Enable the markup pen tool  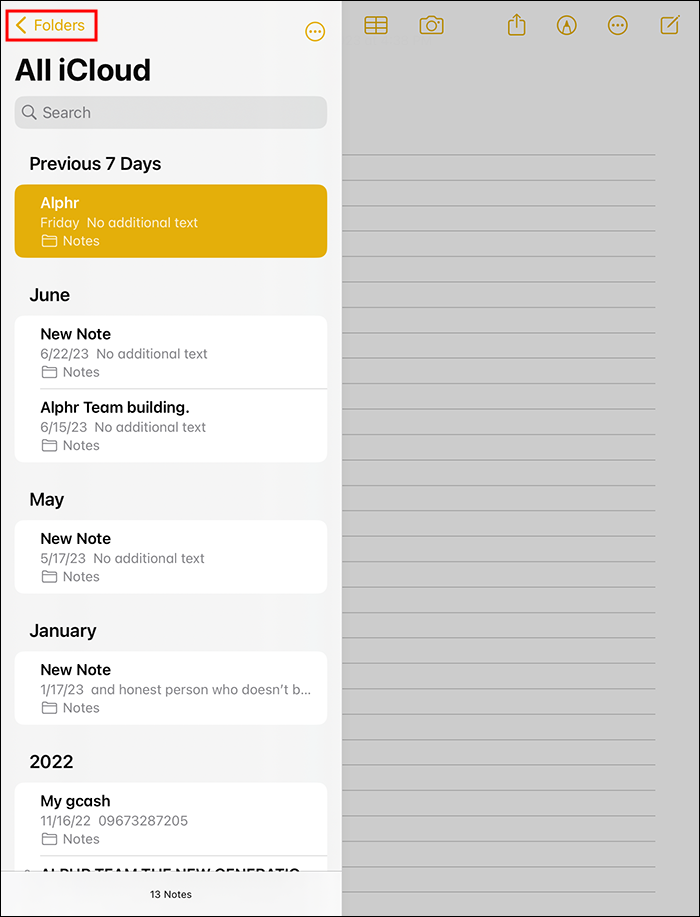tap(567, 26)
